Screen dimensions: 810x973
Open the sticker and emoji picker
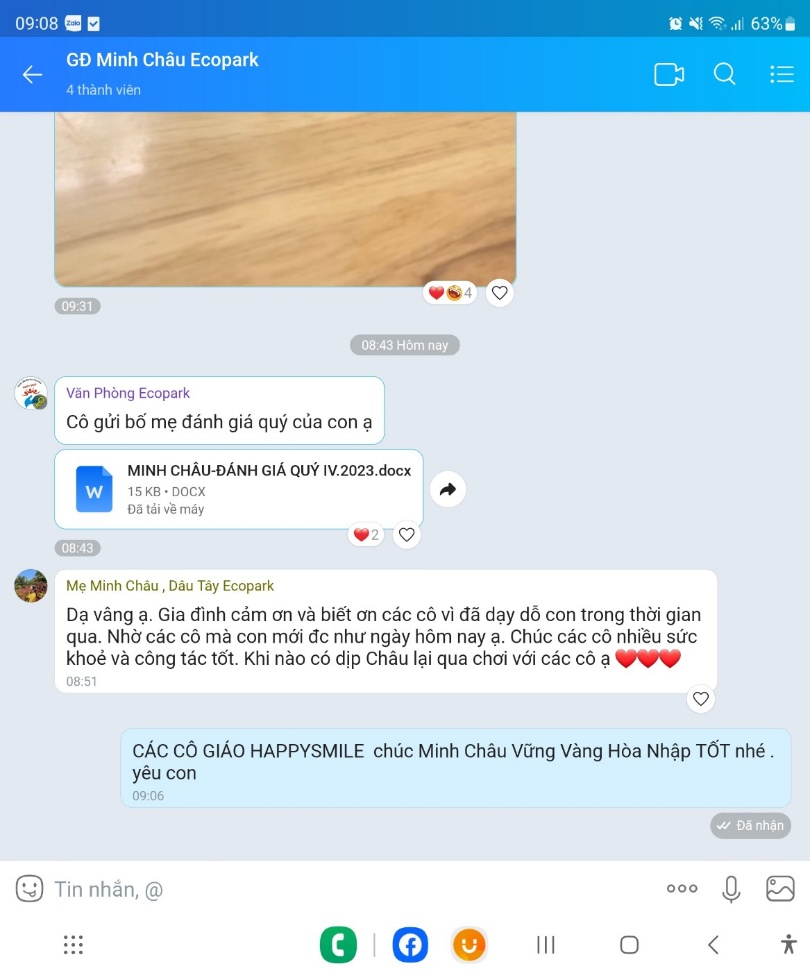point(30,888)
